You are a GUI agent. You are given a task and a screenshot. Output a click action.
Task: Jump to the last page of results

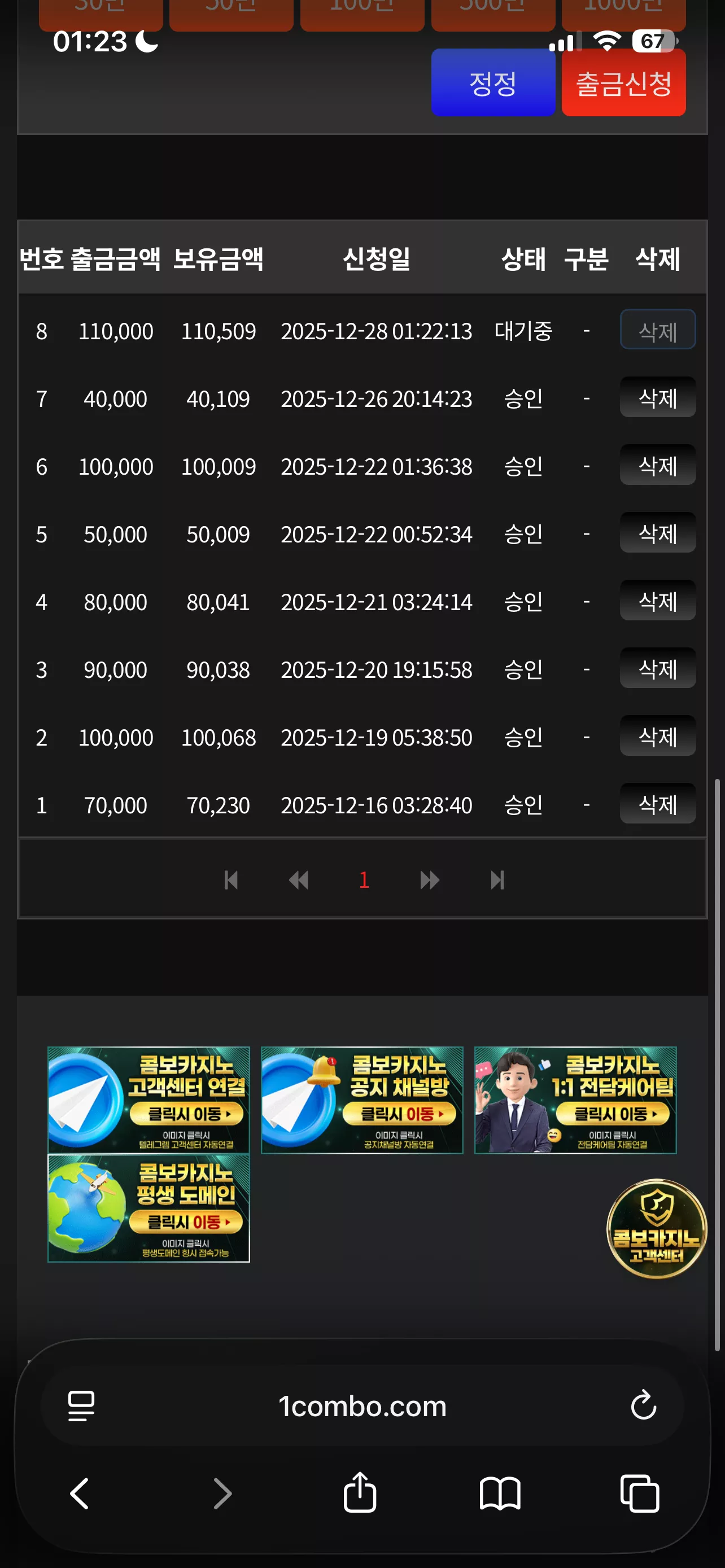(x=497, y=880)
